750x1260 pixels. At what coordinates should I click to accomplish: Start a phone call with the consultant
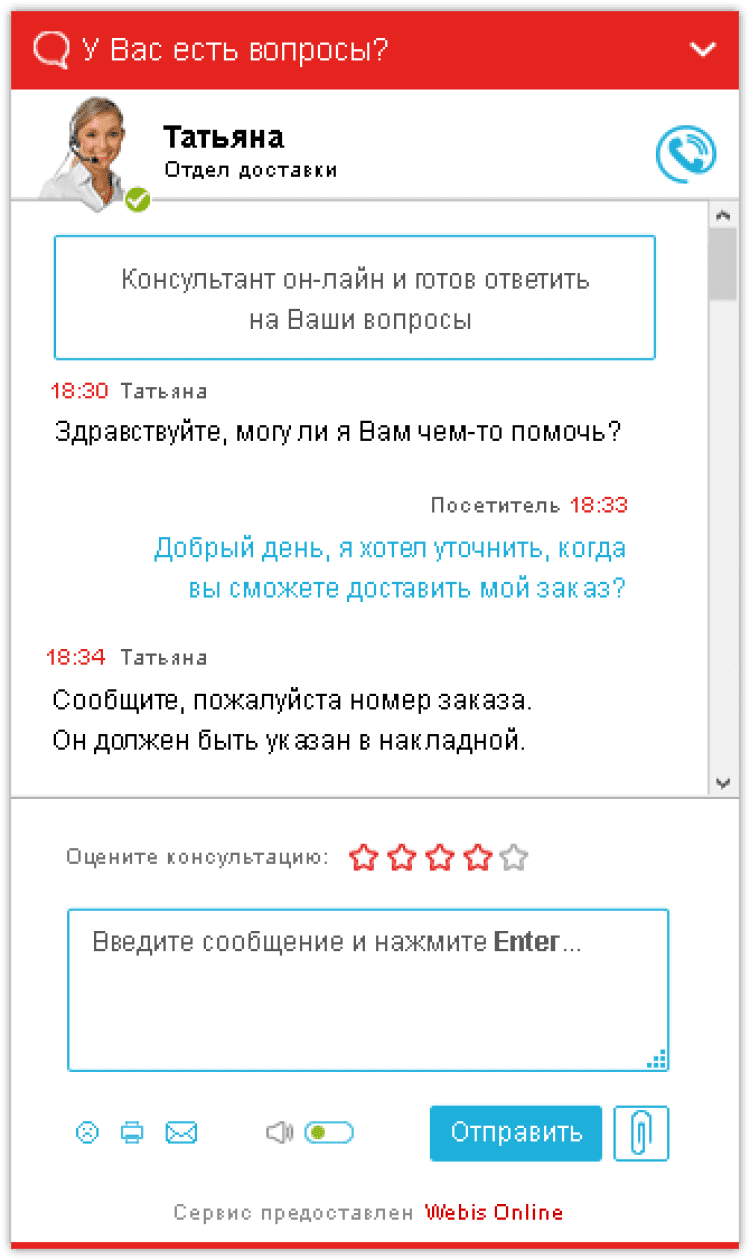pos(686,154)
